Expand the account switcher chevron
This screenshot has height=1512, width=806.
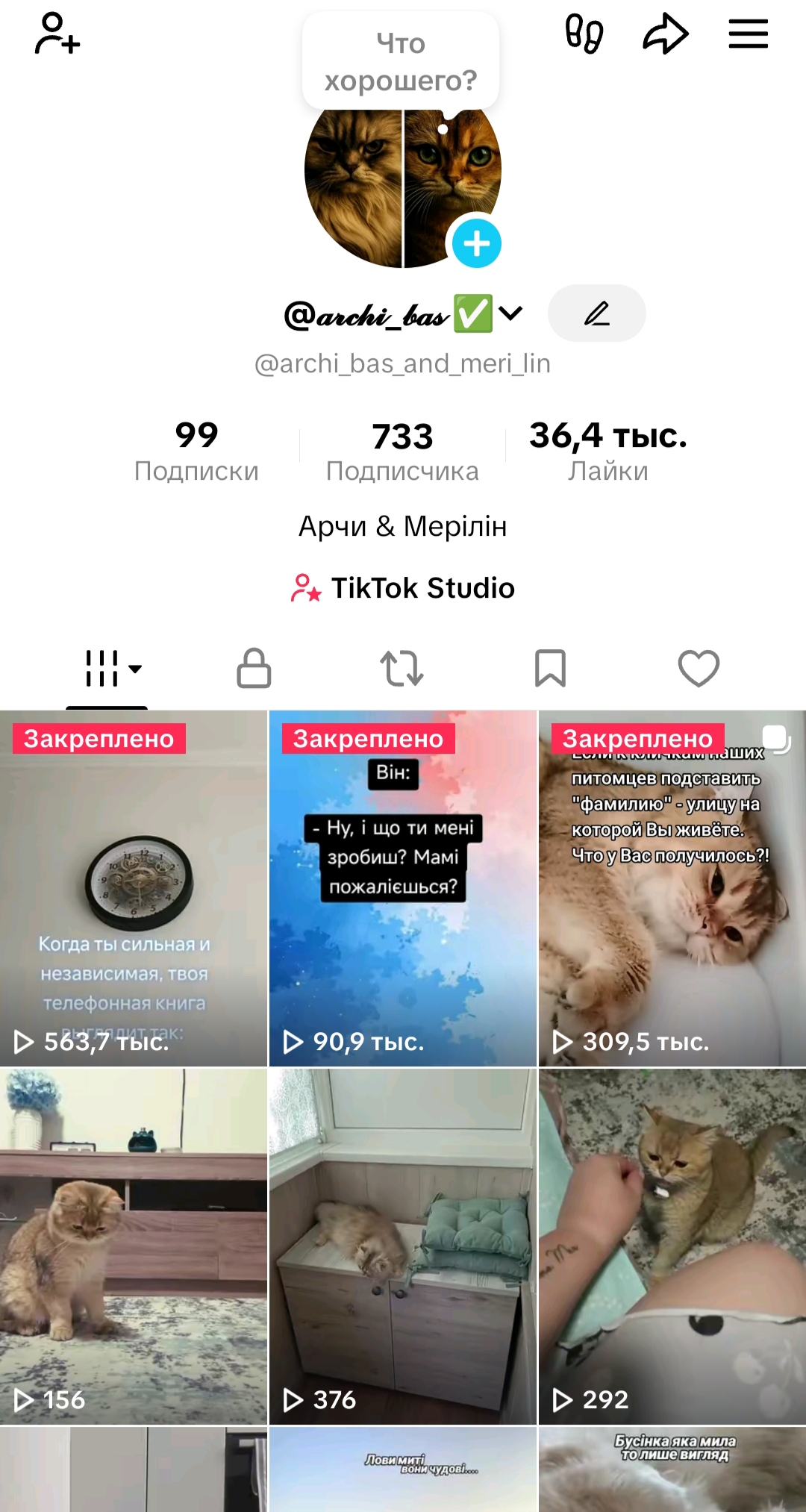(511, 313)
